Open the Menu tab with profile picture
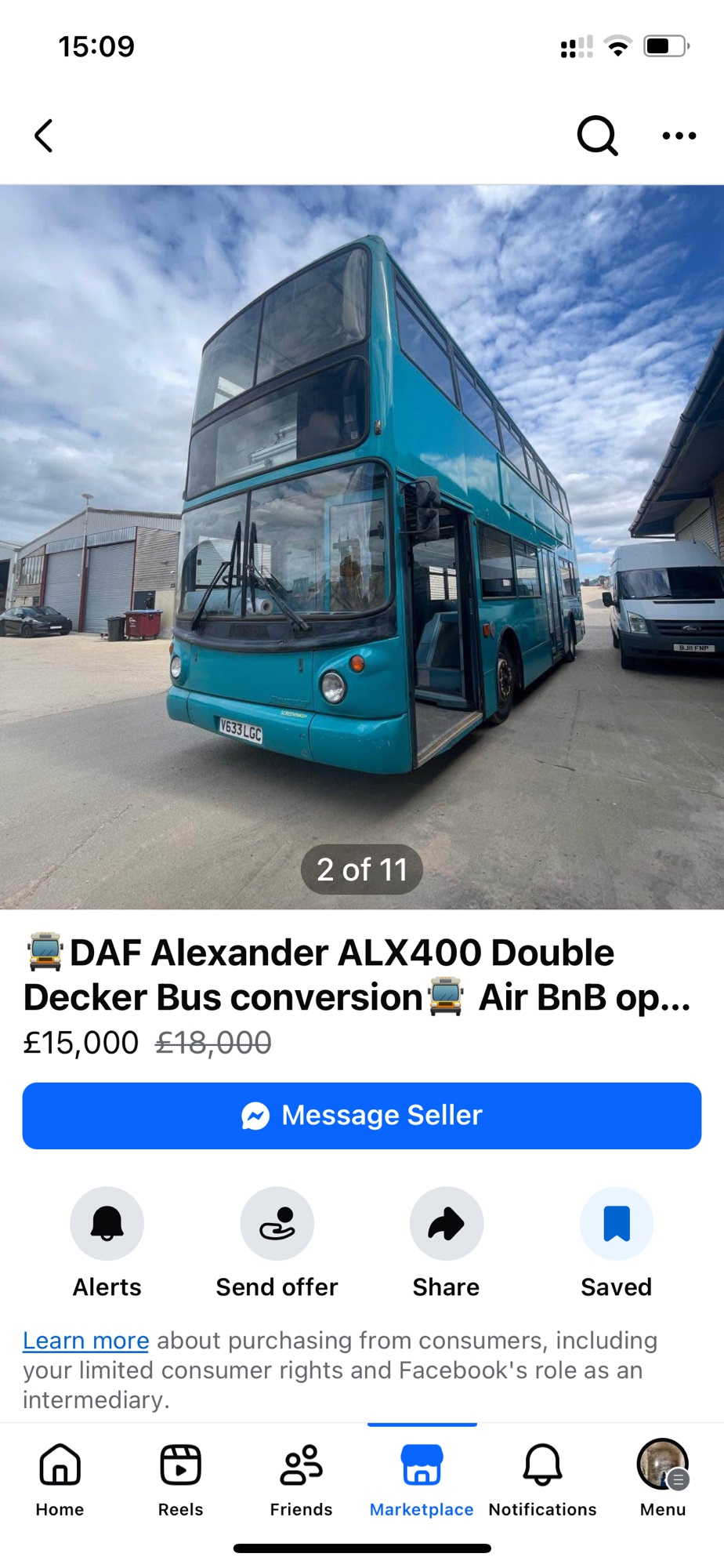The width and height of the screenshot is (724, 1568). pyautogui.click(x=663, y=1478)
